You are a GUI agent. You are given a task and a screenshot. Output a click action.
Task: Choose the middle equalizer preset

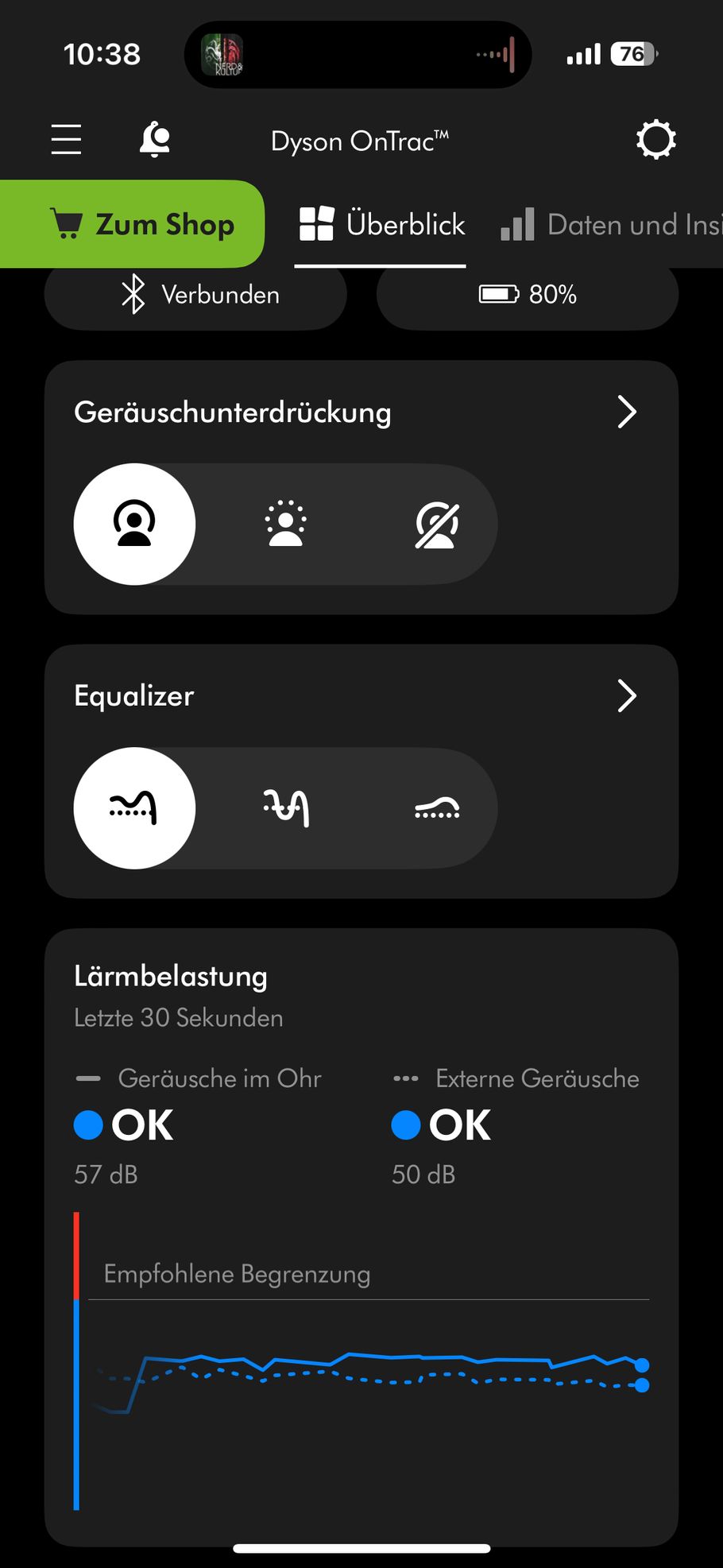(x=285, y=807)
